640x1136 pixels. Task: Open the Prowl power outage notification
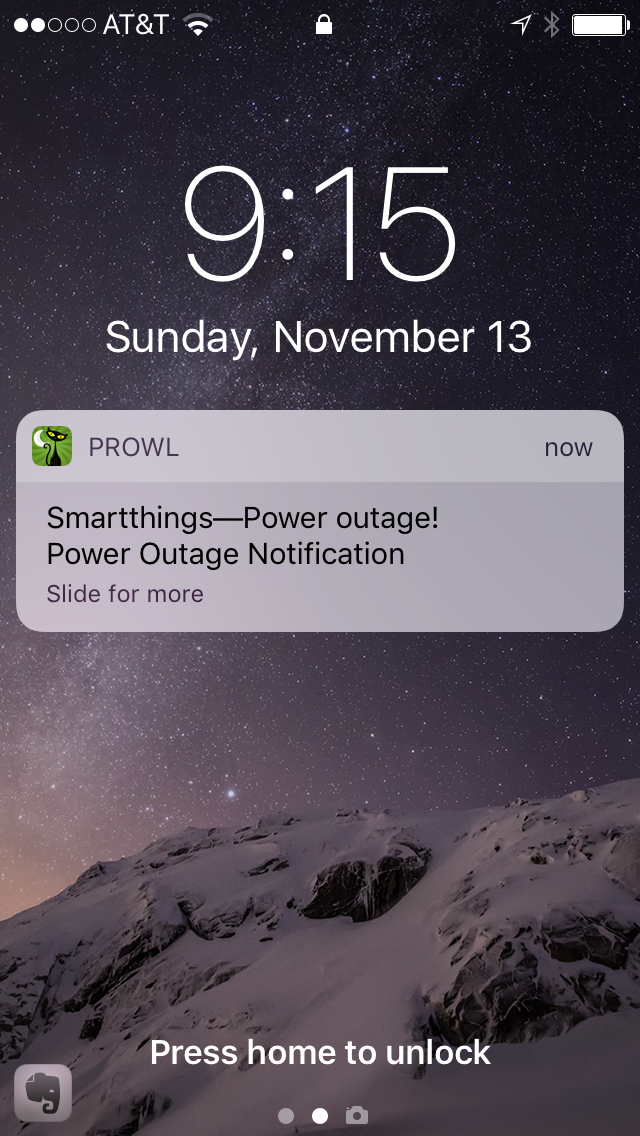point(320,521)
